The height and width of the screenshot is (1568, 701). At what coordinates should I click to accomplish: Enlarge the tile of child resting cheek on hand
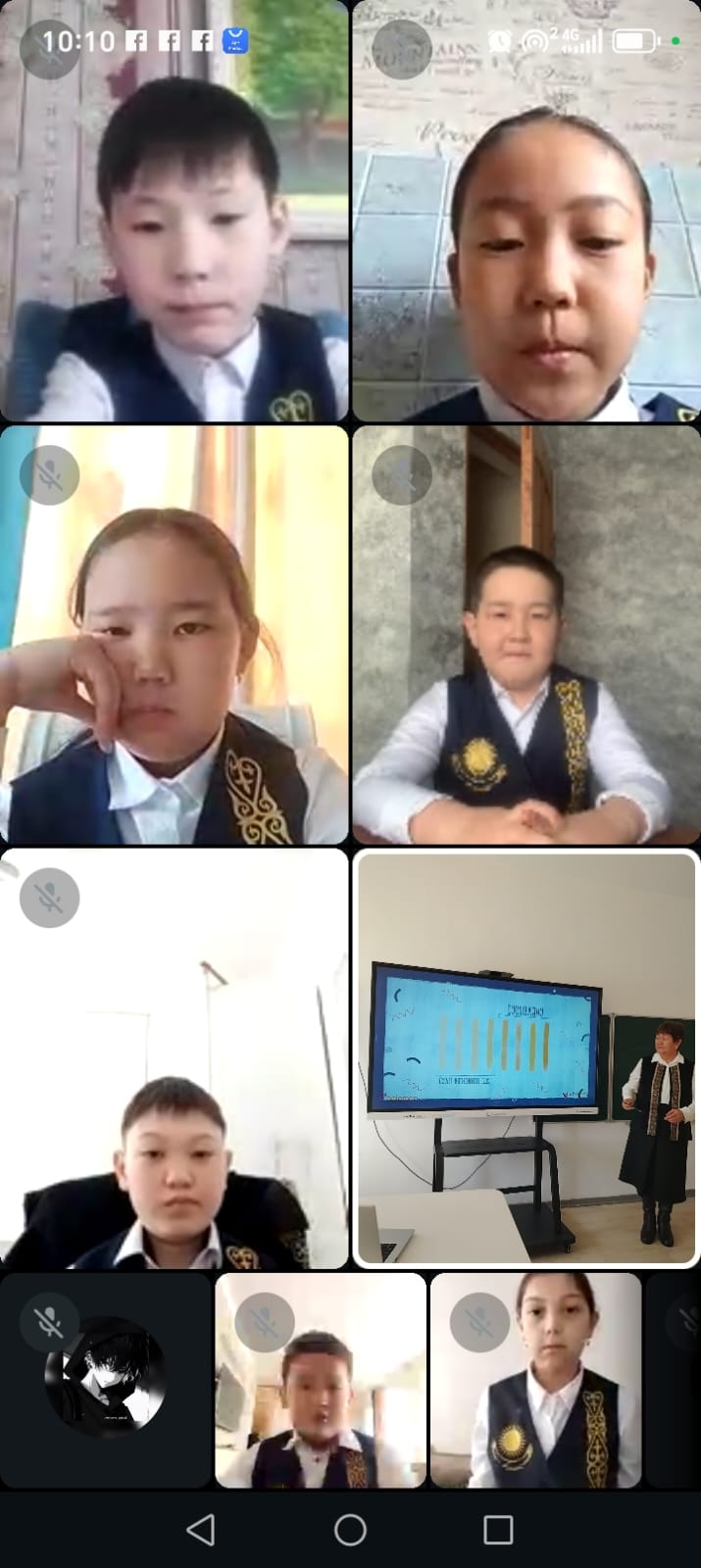tap(175, 635)
